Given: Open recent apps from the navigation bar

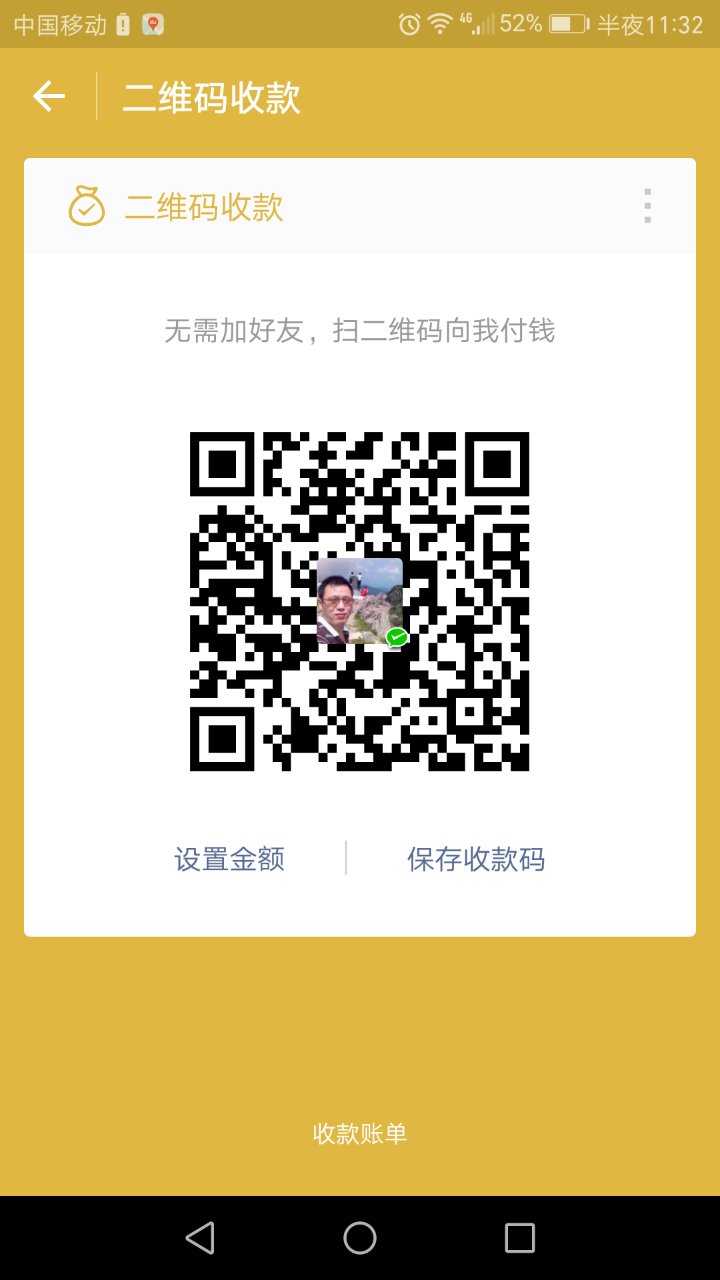Looking at the screenshot, I should [519, 1238].
